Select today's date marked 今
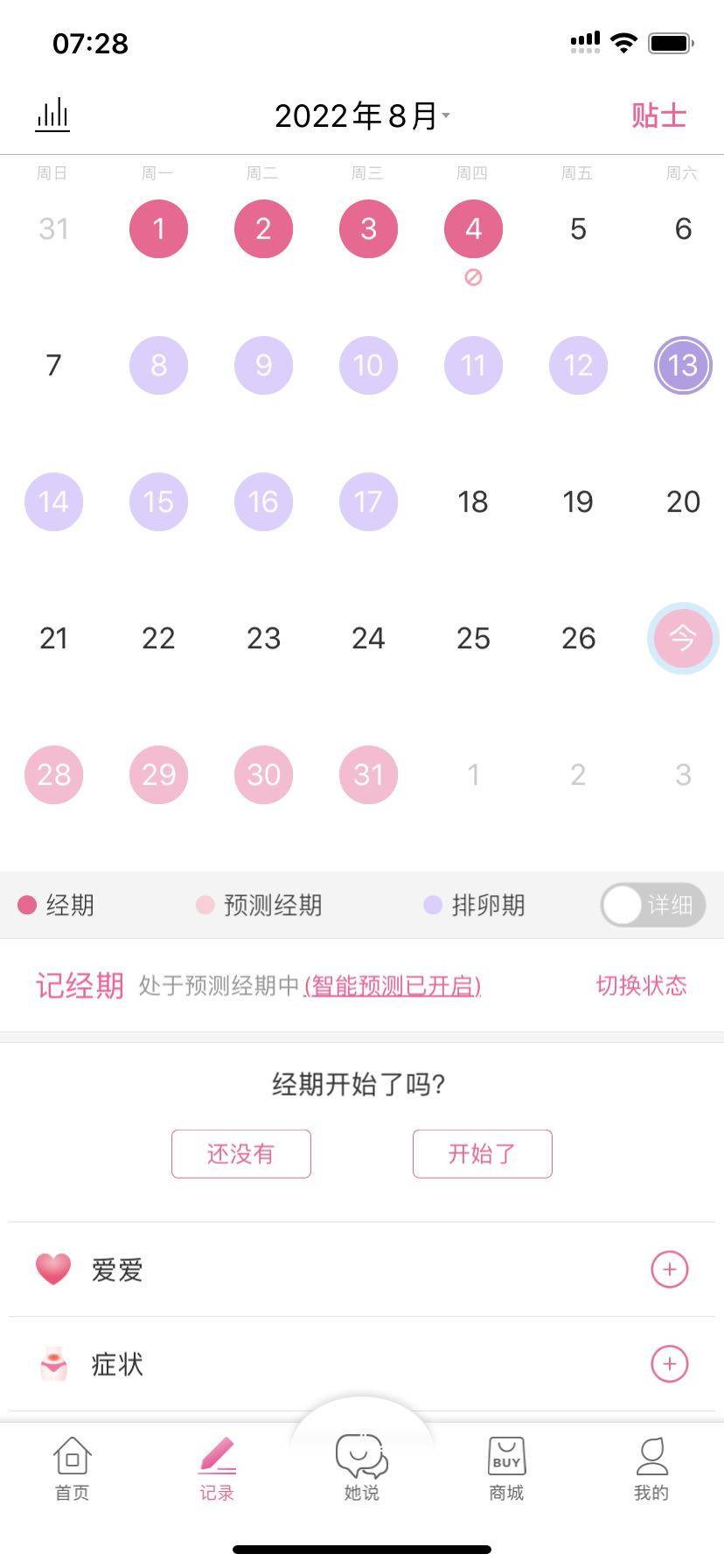The width and height of the screenshot is (724, 1568). tap(683, 639)
